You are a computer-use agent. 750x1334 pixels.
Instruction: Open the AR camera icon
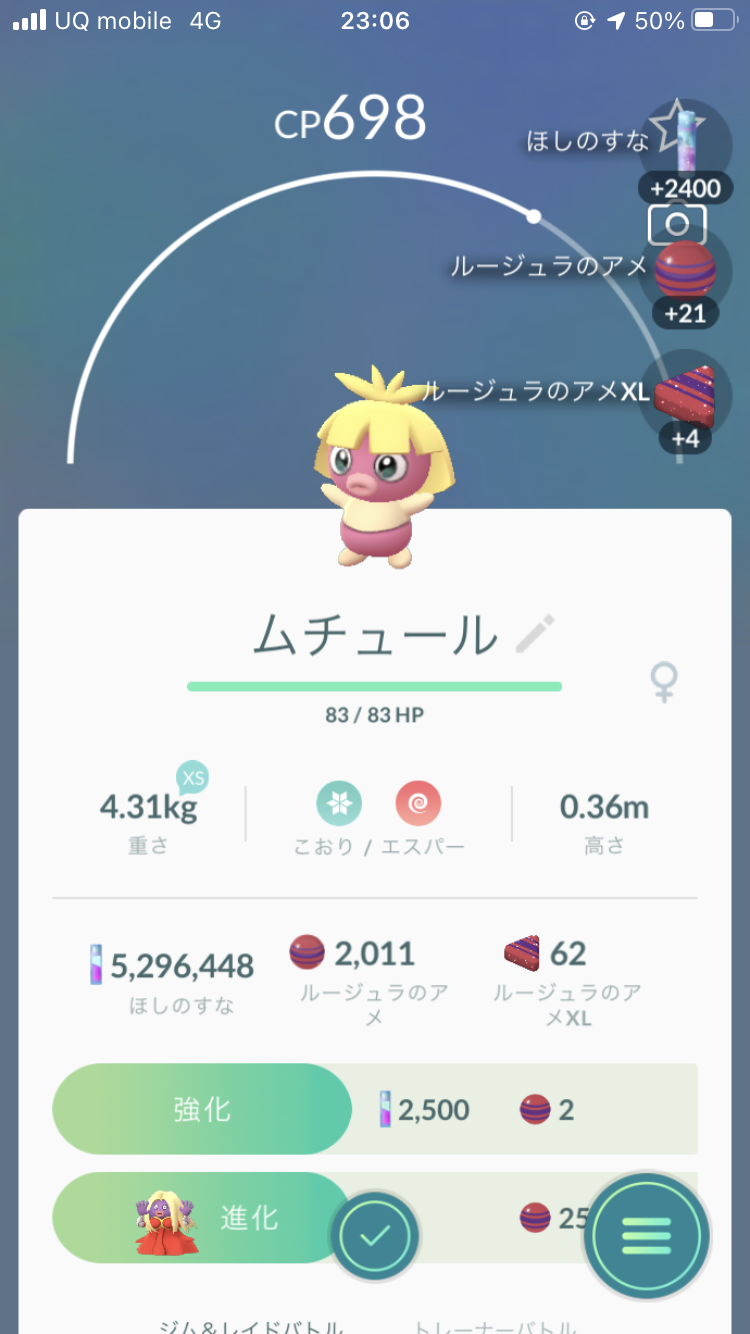point(677,225)
